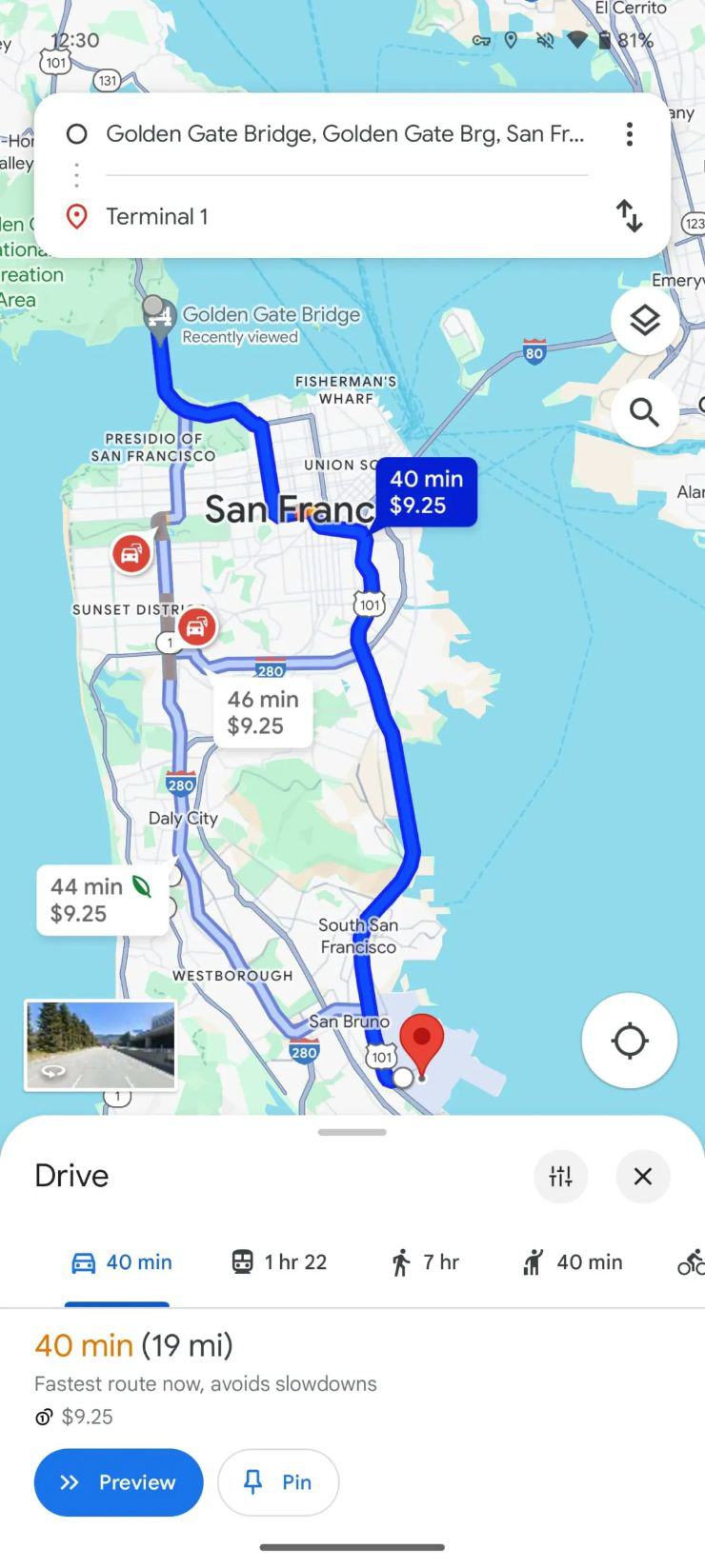705x1568 pixels.
Task: Change the Terminal 1 destination
Action: 344,217
